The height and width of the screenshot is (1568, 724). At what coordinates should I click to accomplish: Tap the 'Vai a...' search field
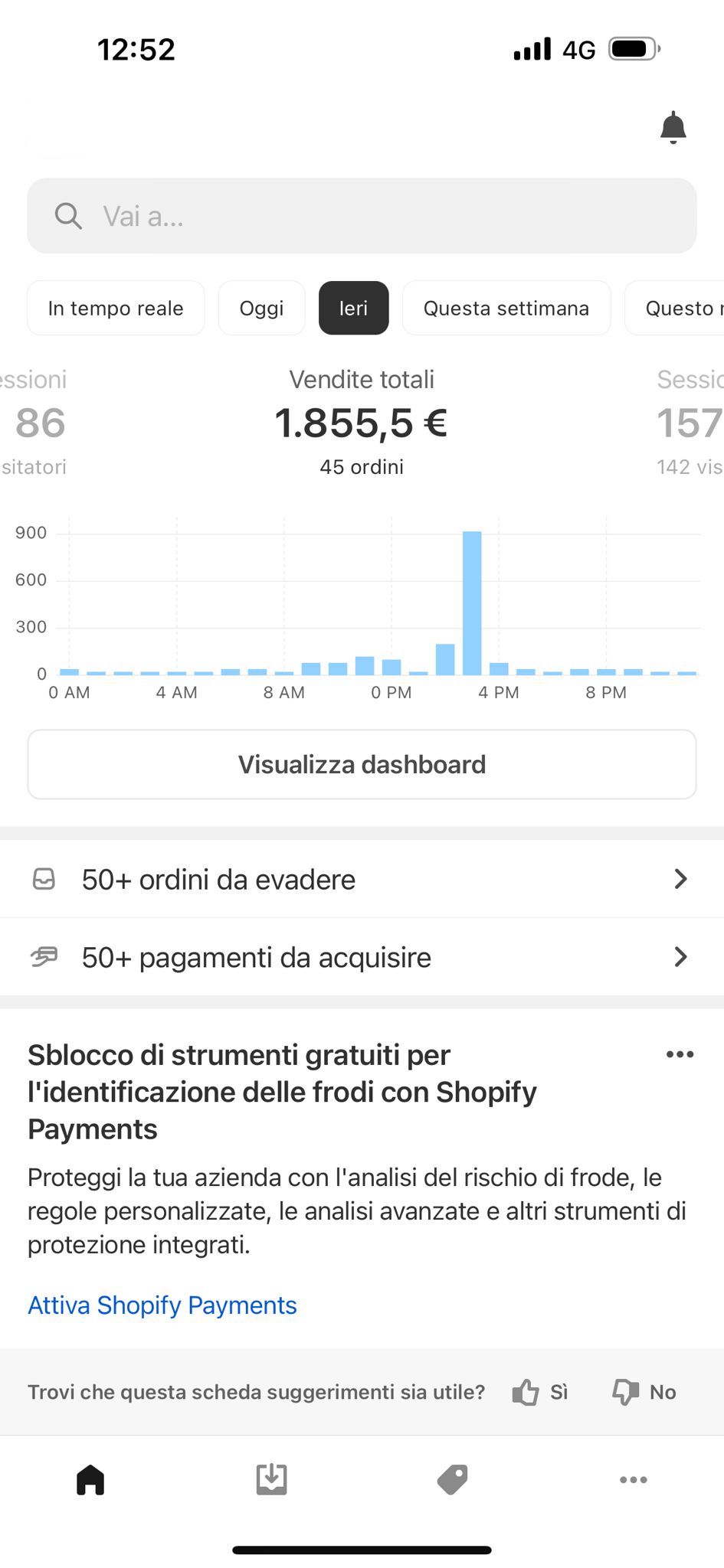[362, 216]
